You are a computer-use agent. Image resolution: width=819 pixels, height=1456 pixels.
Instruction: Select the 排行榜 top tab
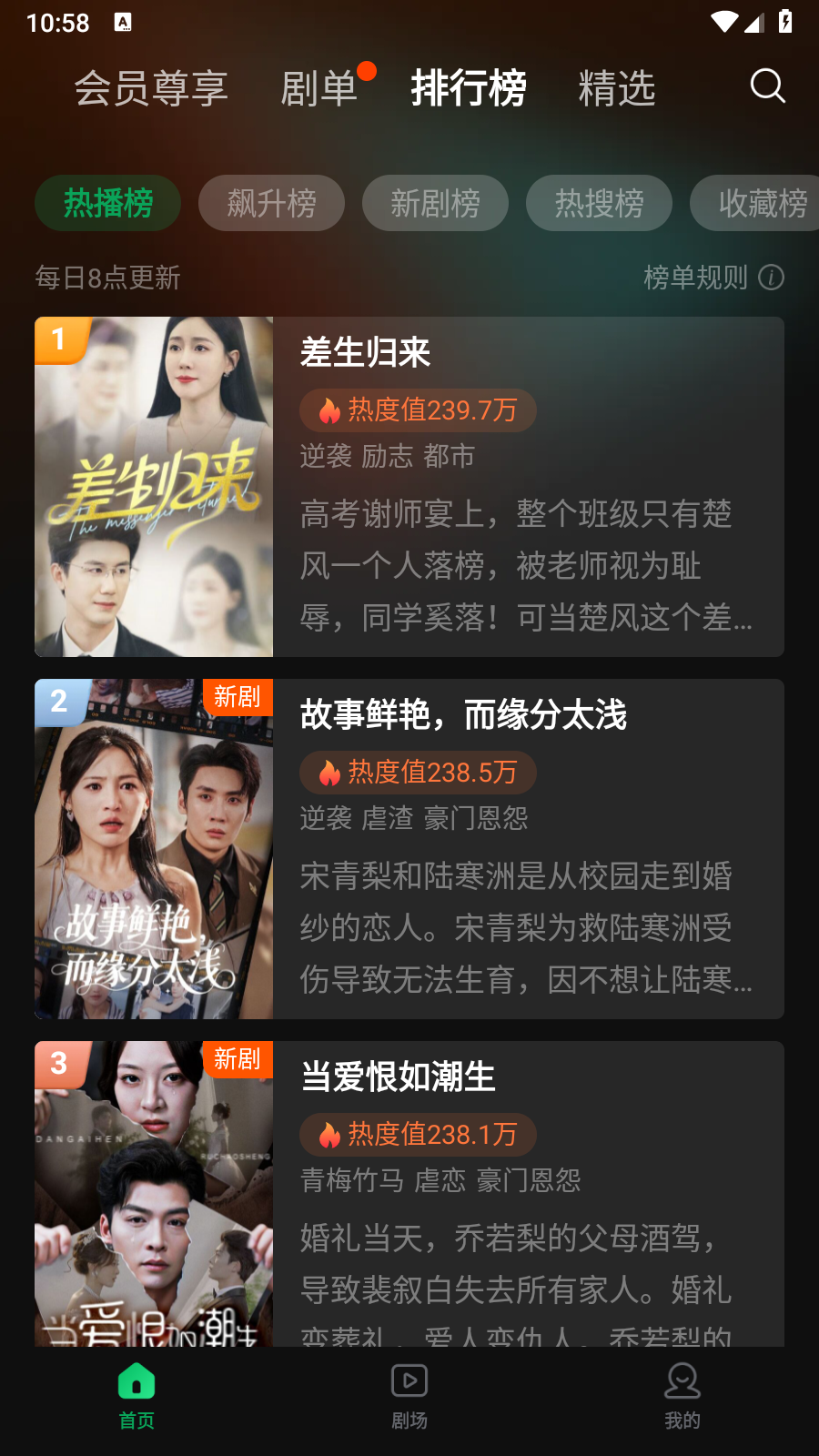point(469,88)
